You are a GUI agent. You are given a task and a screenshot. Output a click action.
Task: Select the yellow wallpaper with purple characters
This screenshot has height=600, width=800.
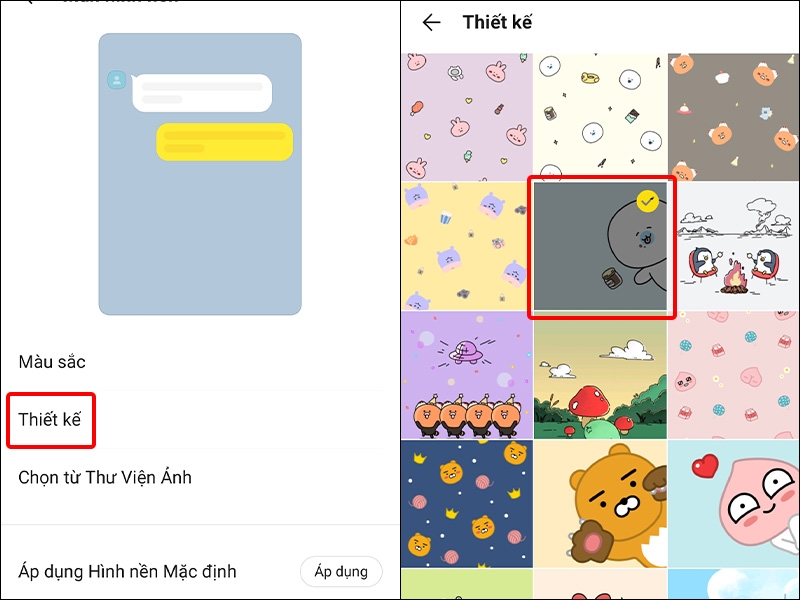(466, 246)
